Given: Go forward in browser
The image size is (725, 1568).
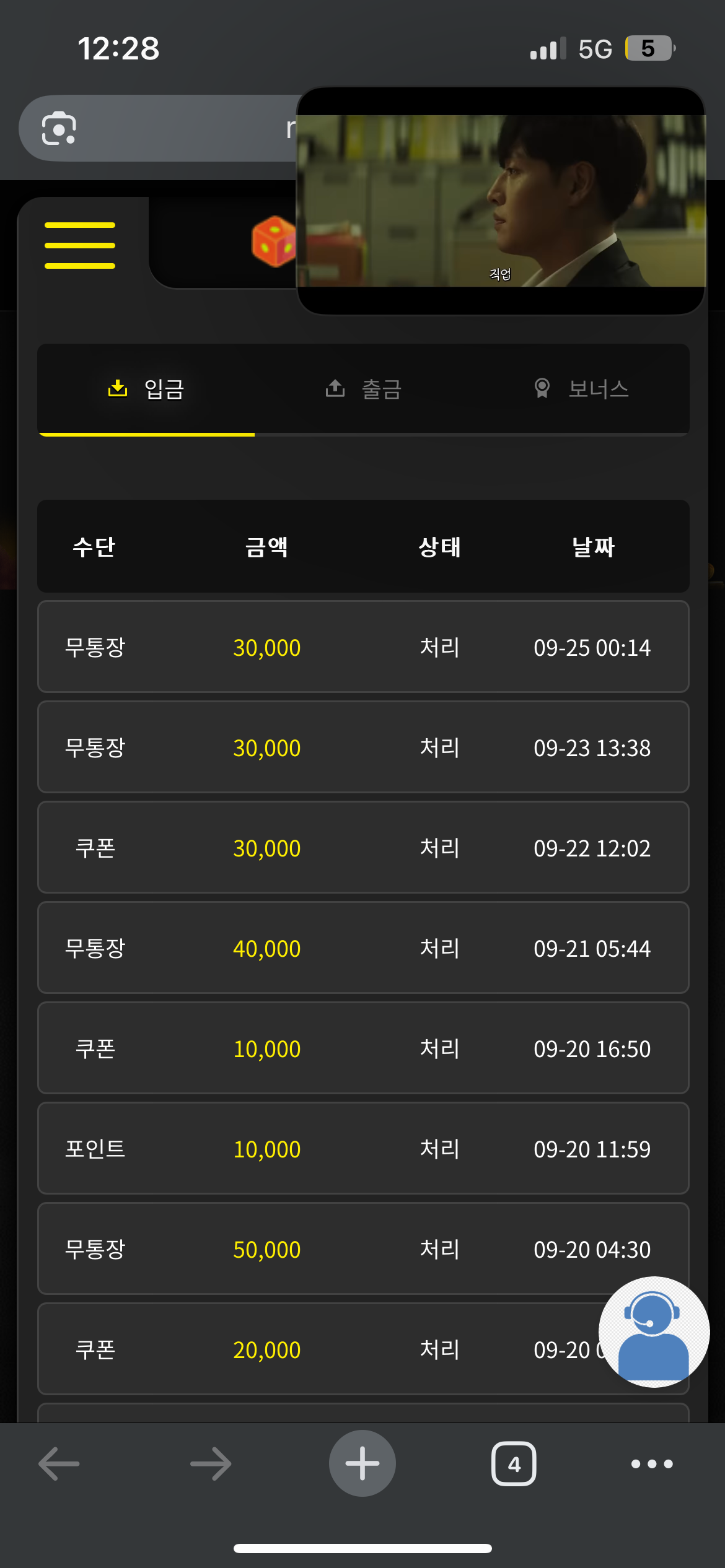Looking at the screenshot, I should [x=211, y=1464].
